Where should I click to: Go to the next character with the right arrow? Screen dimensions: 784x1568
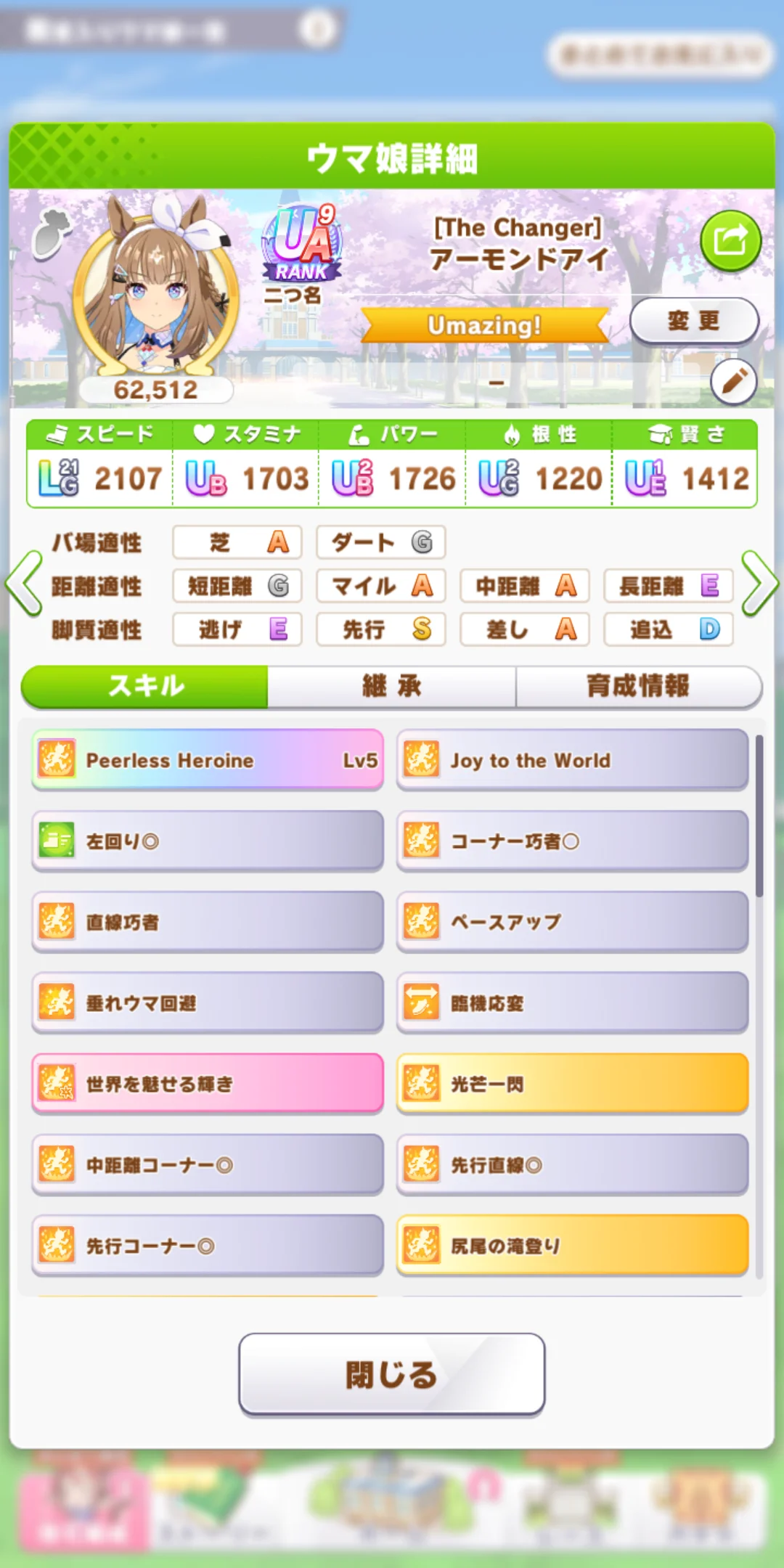[759, 584]
